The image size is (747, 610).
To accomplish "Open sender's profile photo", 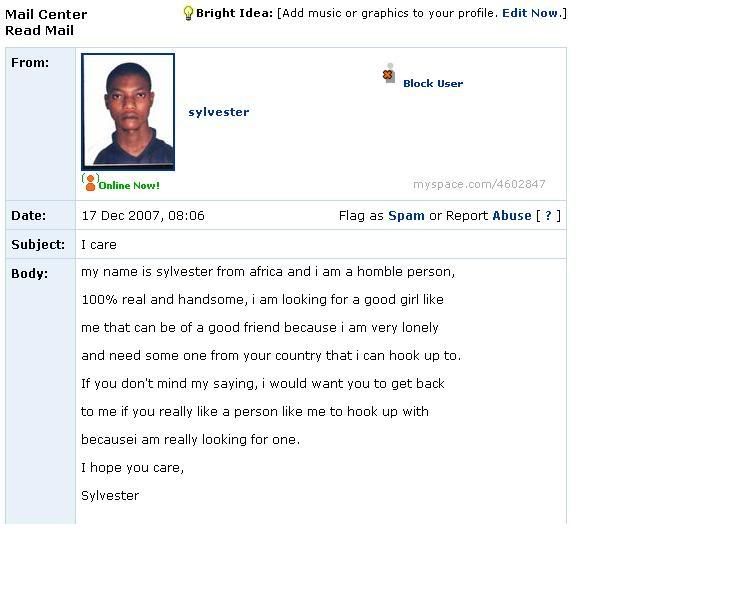I will (x=128, y=111).
